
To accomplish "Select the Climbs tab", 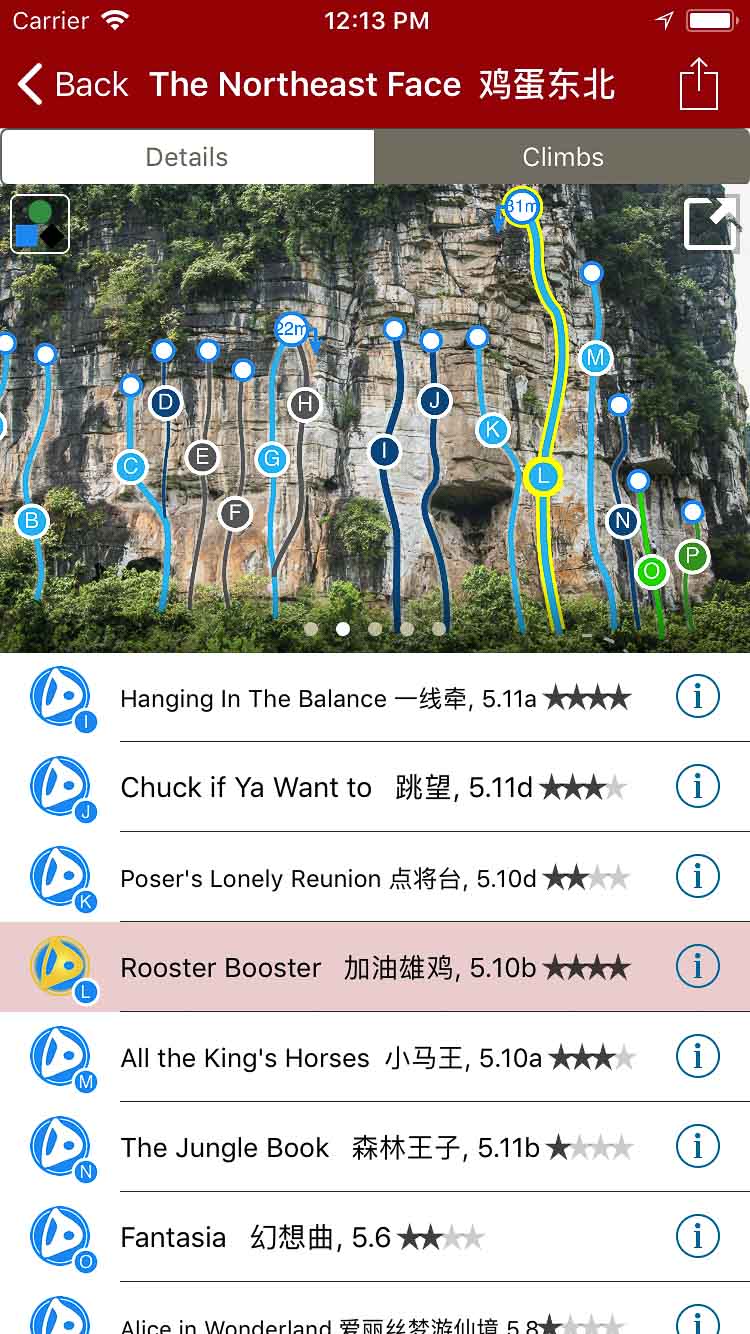I will coord(563,157).
